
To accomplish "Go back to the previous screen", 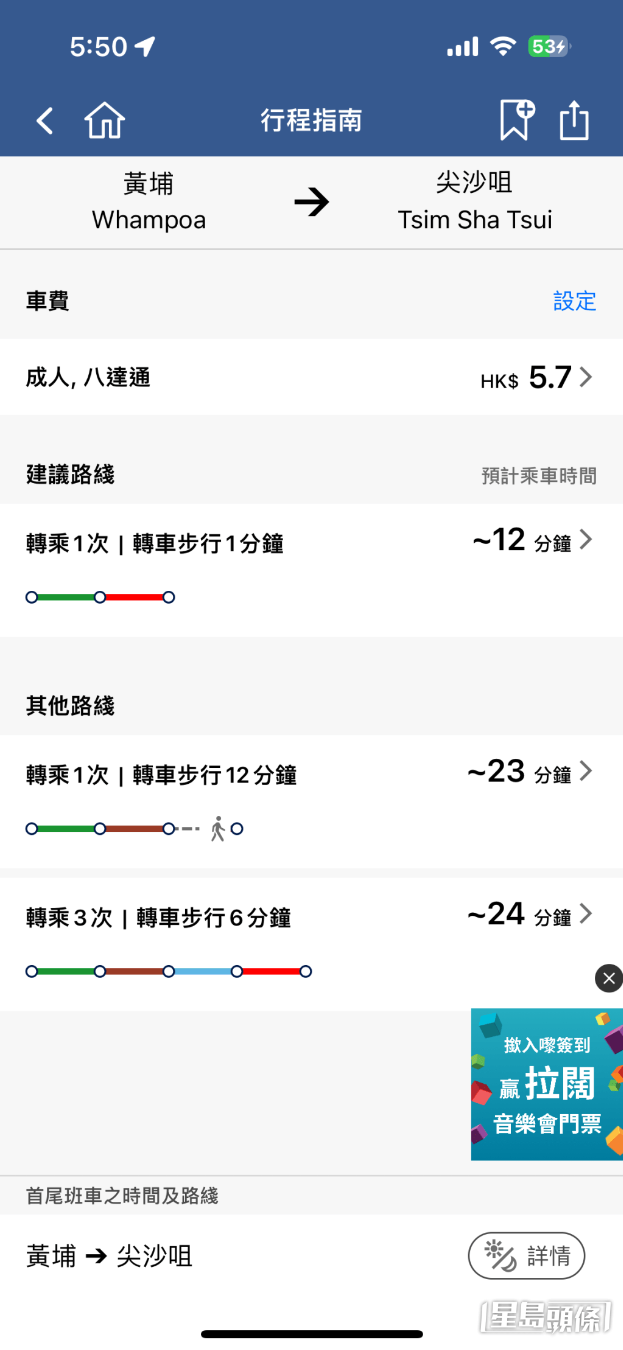I will 44,121.
